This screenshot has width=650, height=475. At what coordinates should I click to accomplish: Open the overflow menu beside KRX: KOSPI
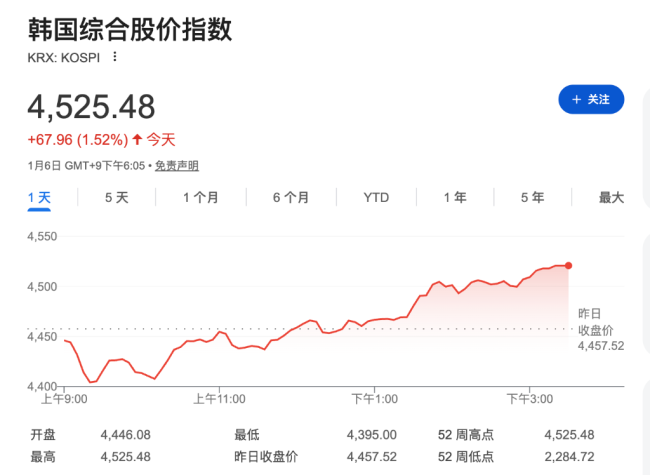115,57
